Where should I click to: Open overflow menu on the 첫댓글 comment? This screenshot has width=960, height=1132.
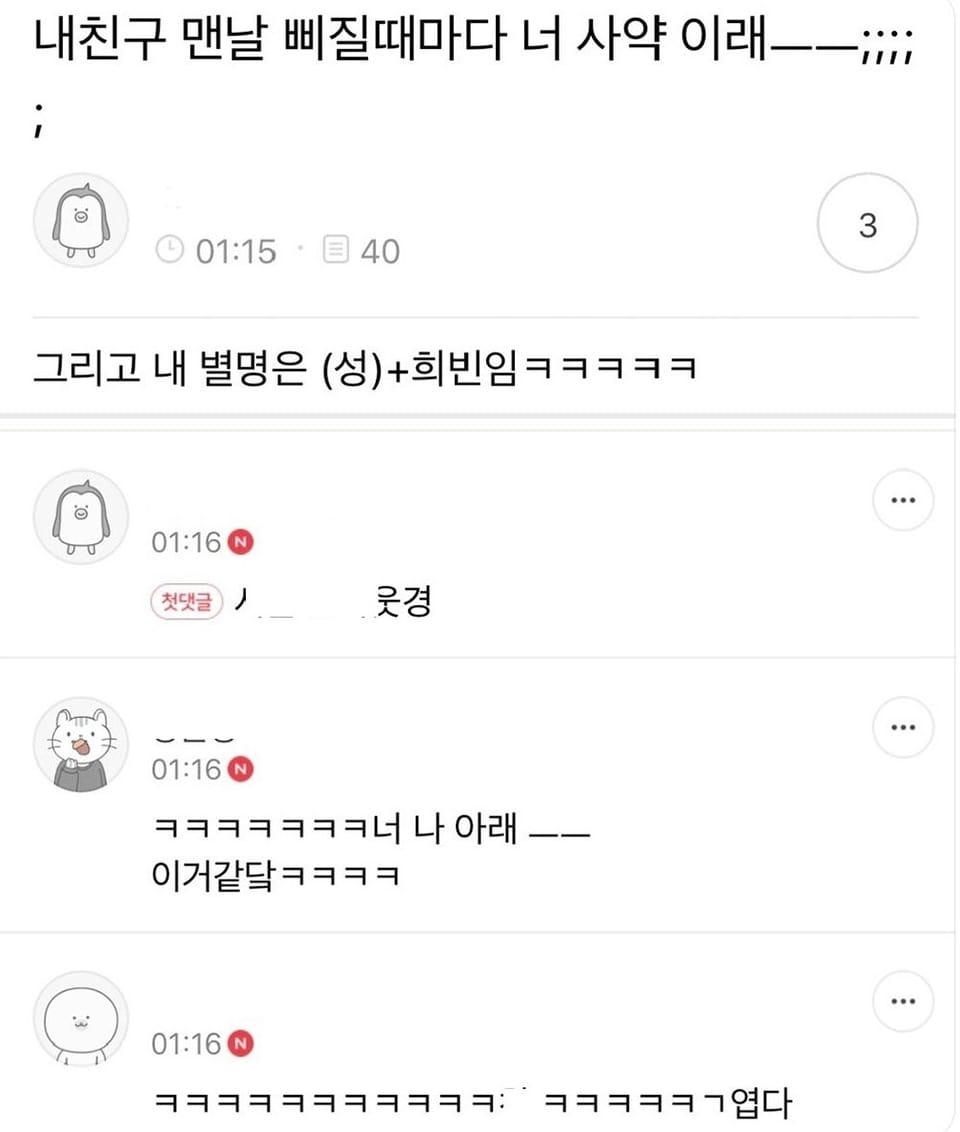[903, 499]
